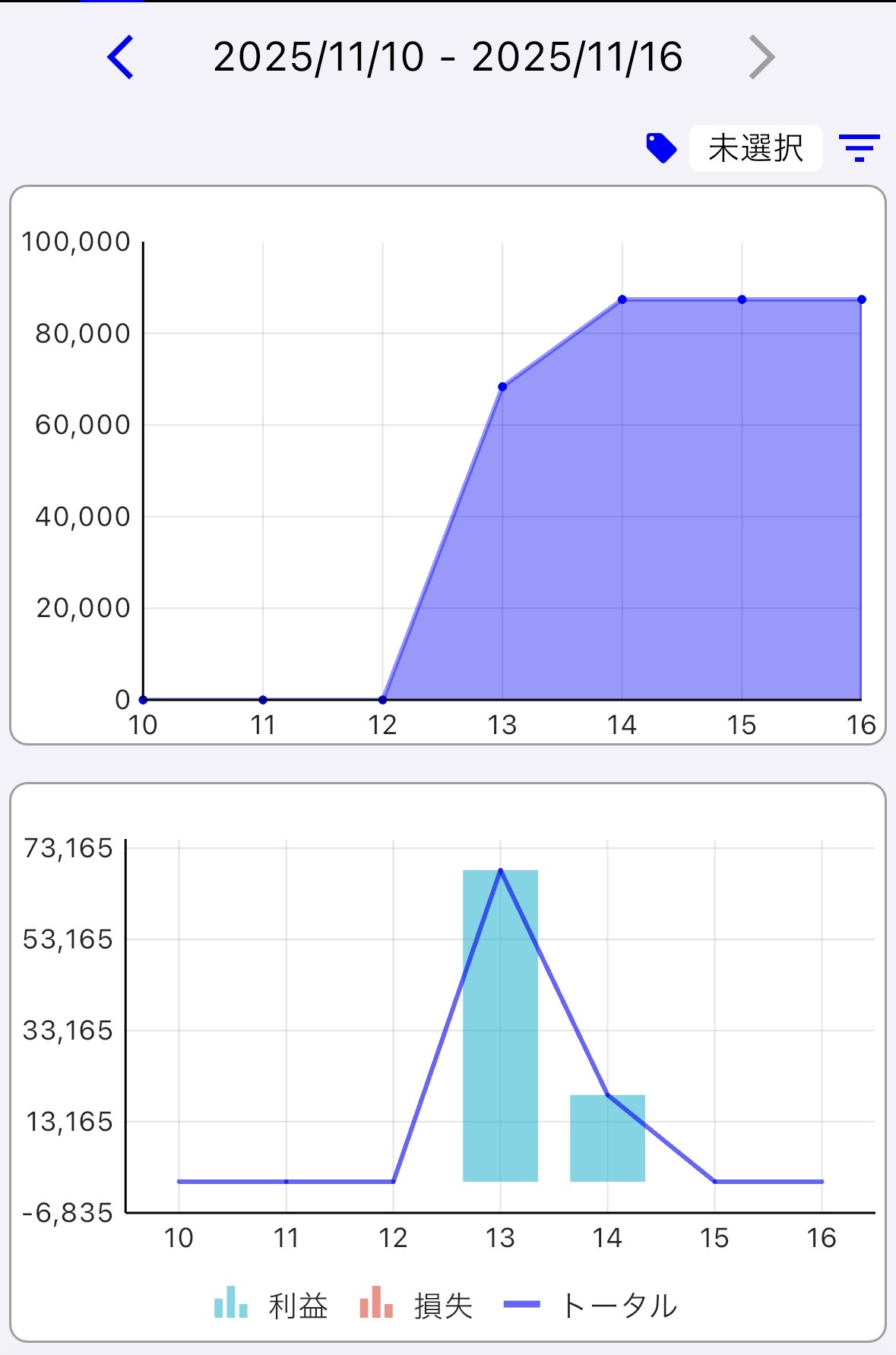Tap the blue tag icon

661,148
